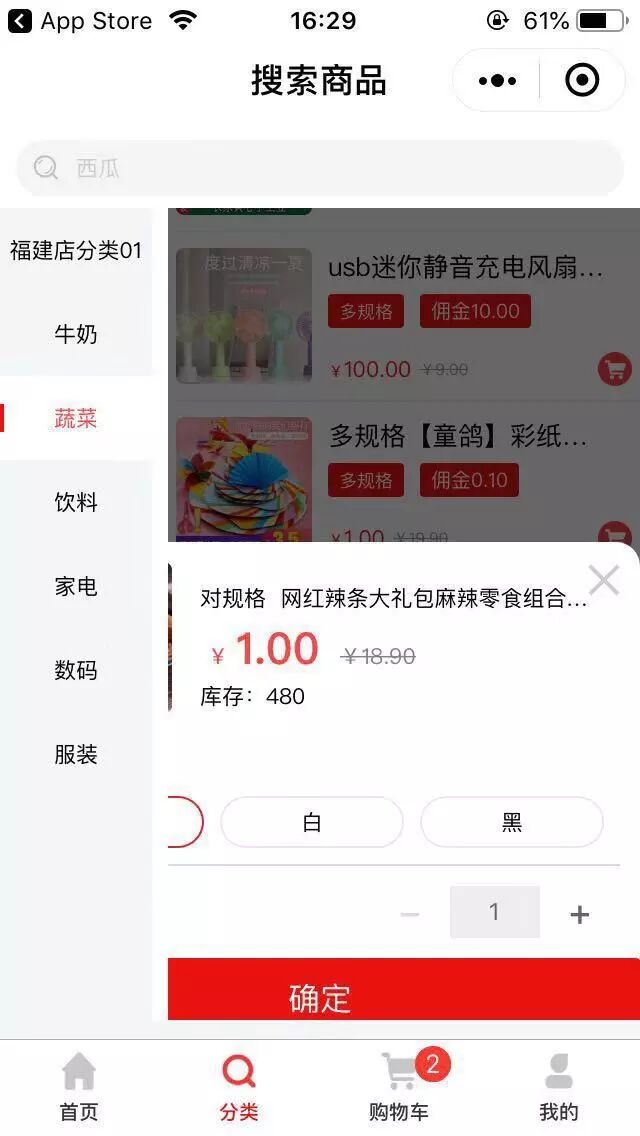
Task: Choose the 白 color option
Action: [311, 822]
